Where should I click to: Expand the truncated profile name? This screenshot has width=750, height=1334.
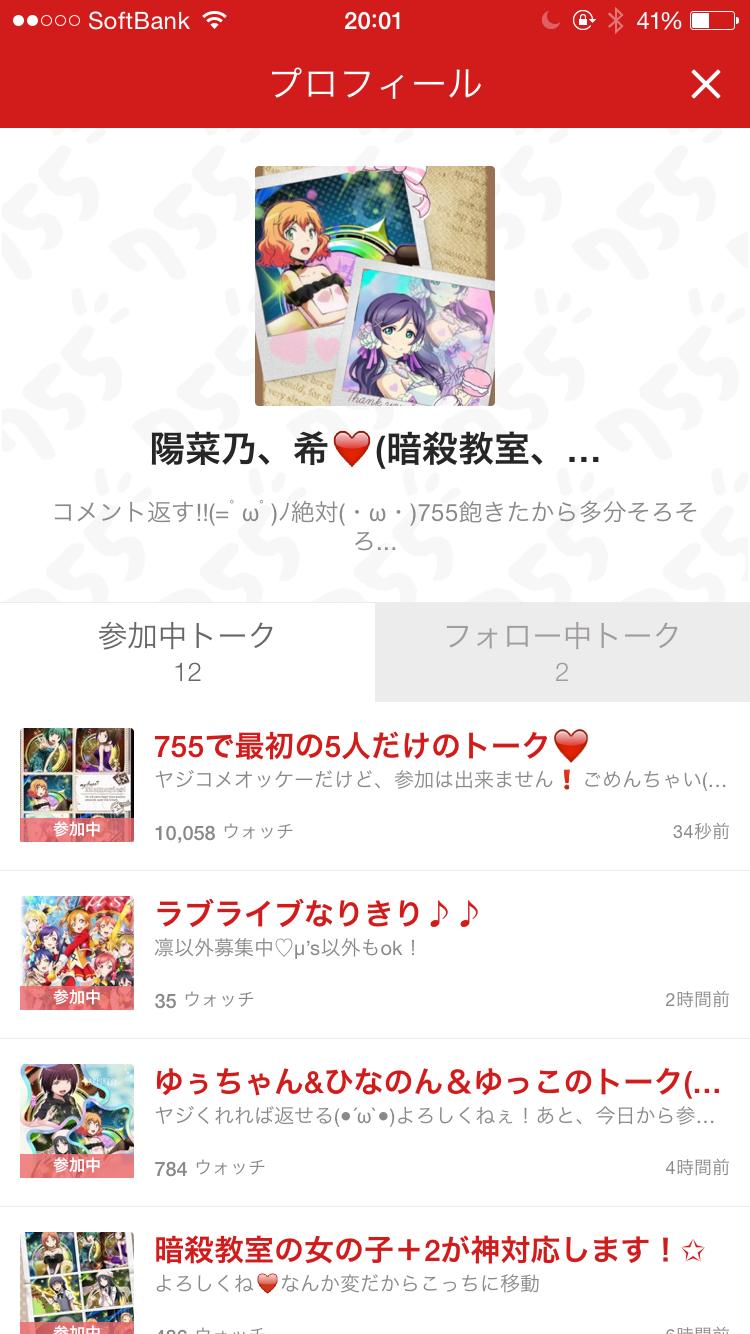click(375, 450)
